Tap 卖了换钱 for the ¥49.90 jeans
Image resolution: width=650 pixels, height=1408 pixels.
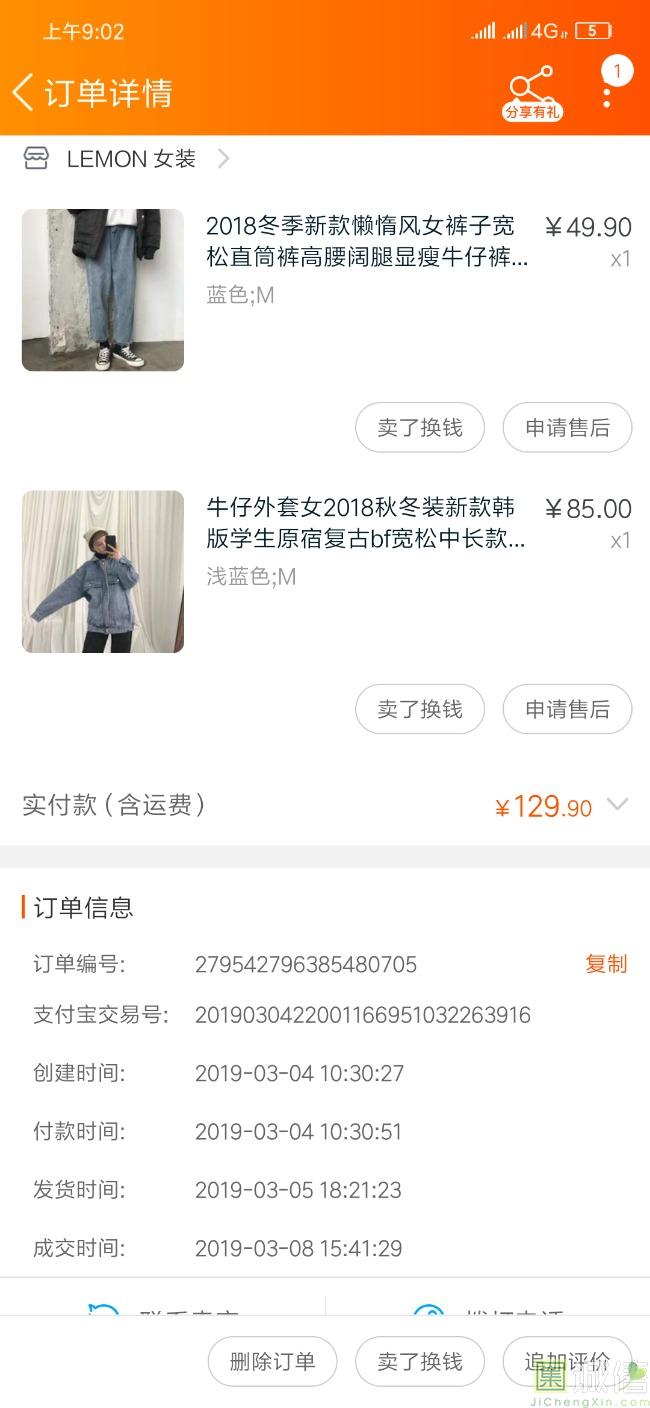[x=420, y=428]
